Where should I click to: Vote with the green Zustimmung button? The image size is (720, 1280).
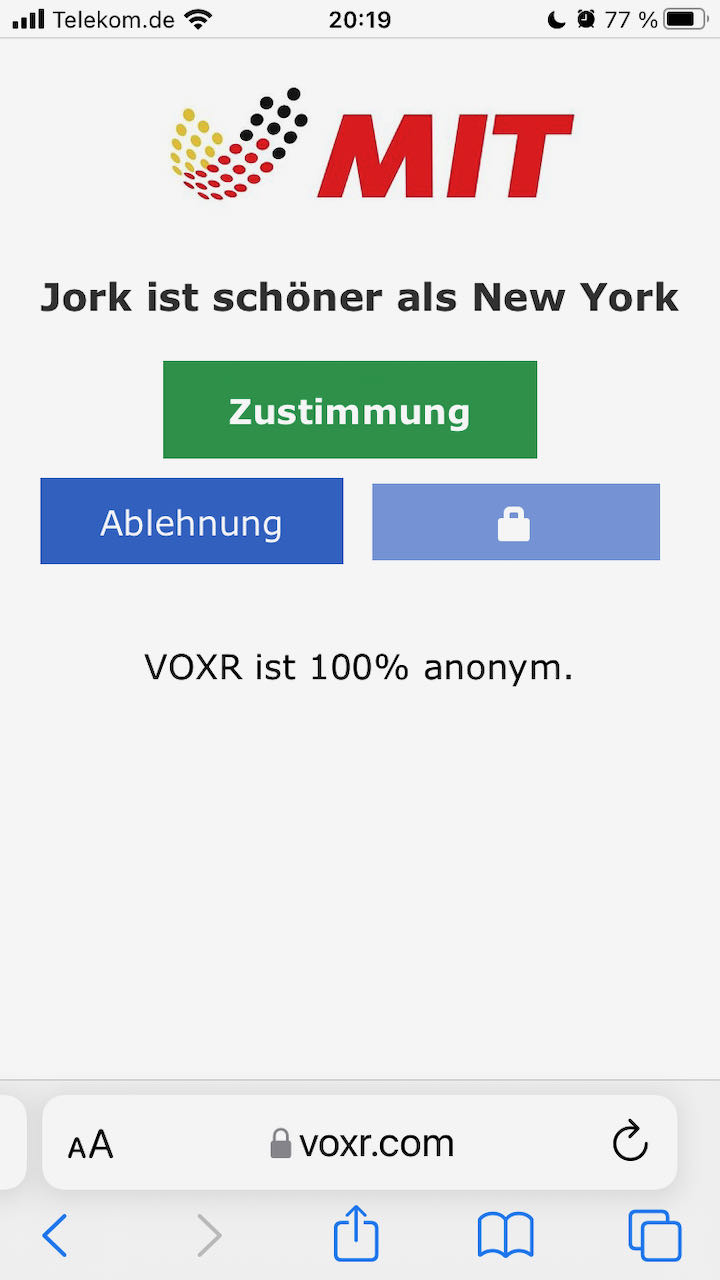coord(350,410)
